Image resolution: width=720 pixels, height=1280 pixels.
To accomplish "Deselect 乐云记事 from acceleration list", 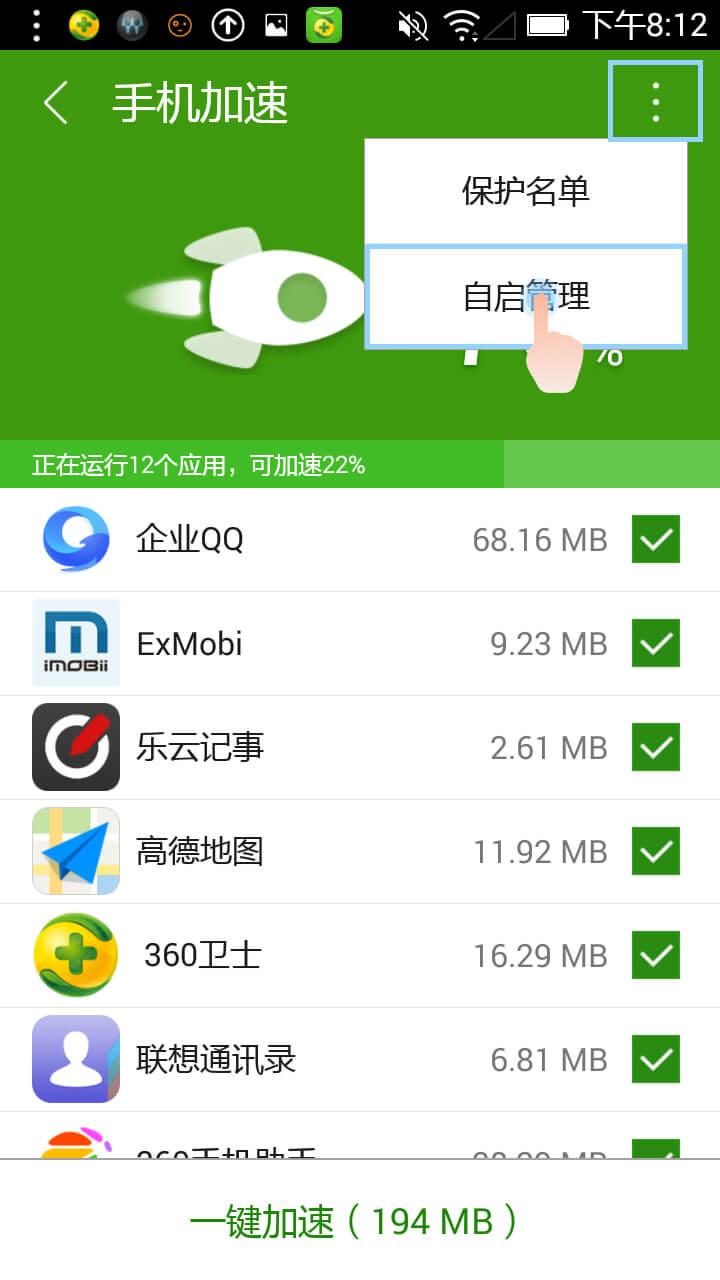I will point(656,747).
